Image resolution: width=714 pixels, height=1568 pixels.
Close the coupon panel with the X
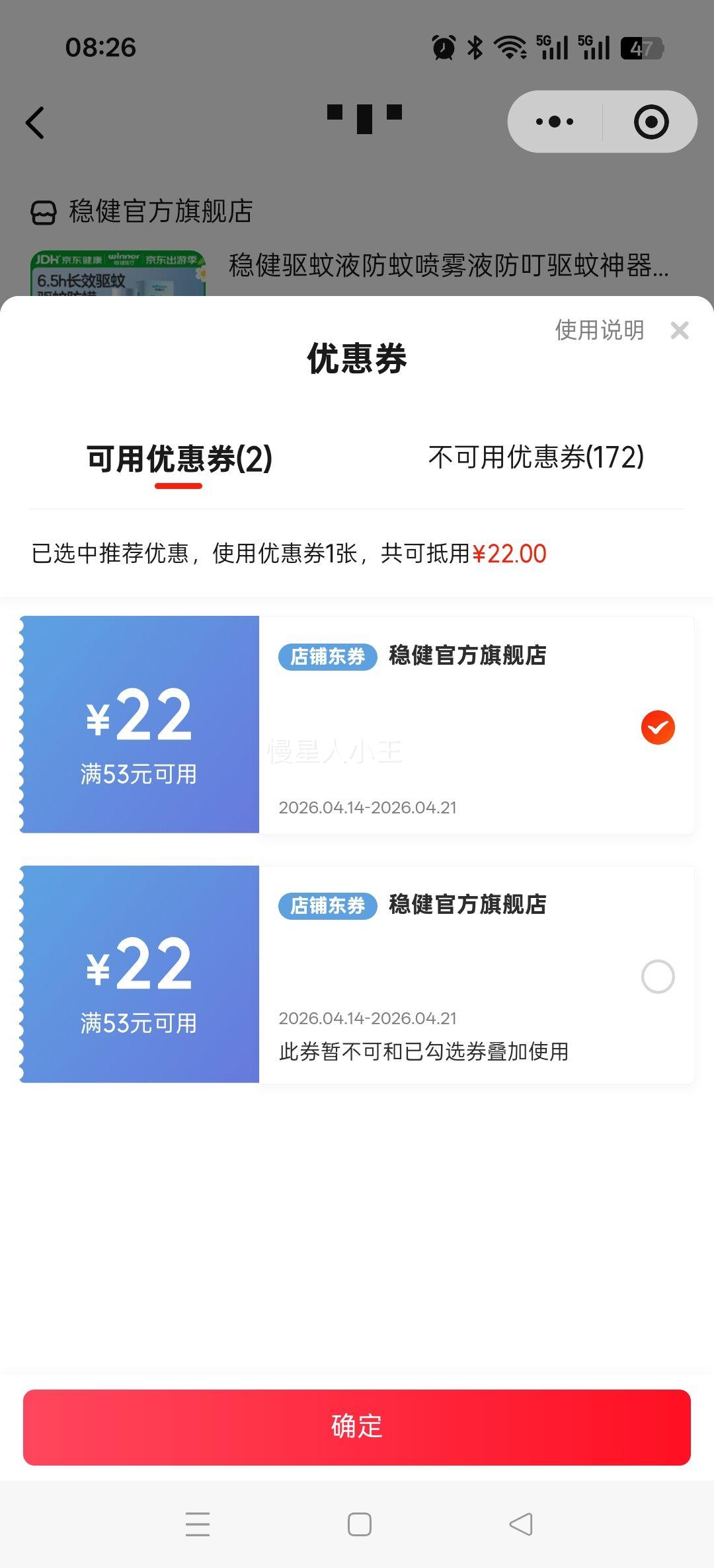pos(680,330)
